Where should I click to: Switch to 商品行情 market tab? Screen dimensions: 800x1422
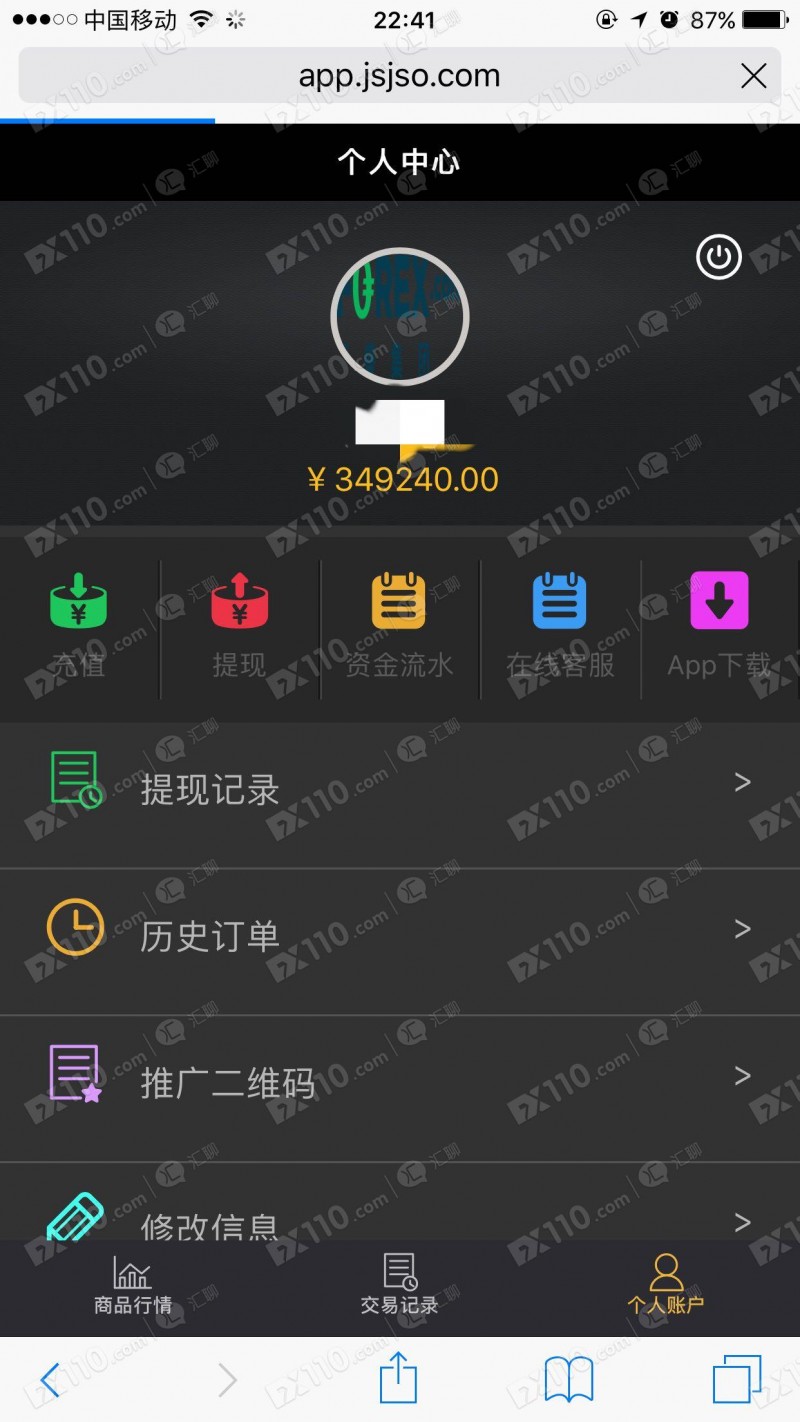pos(133,1285)
